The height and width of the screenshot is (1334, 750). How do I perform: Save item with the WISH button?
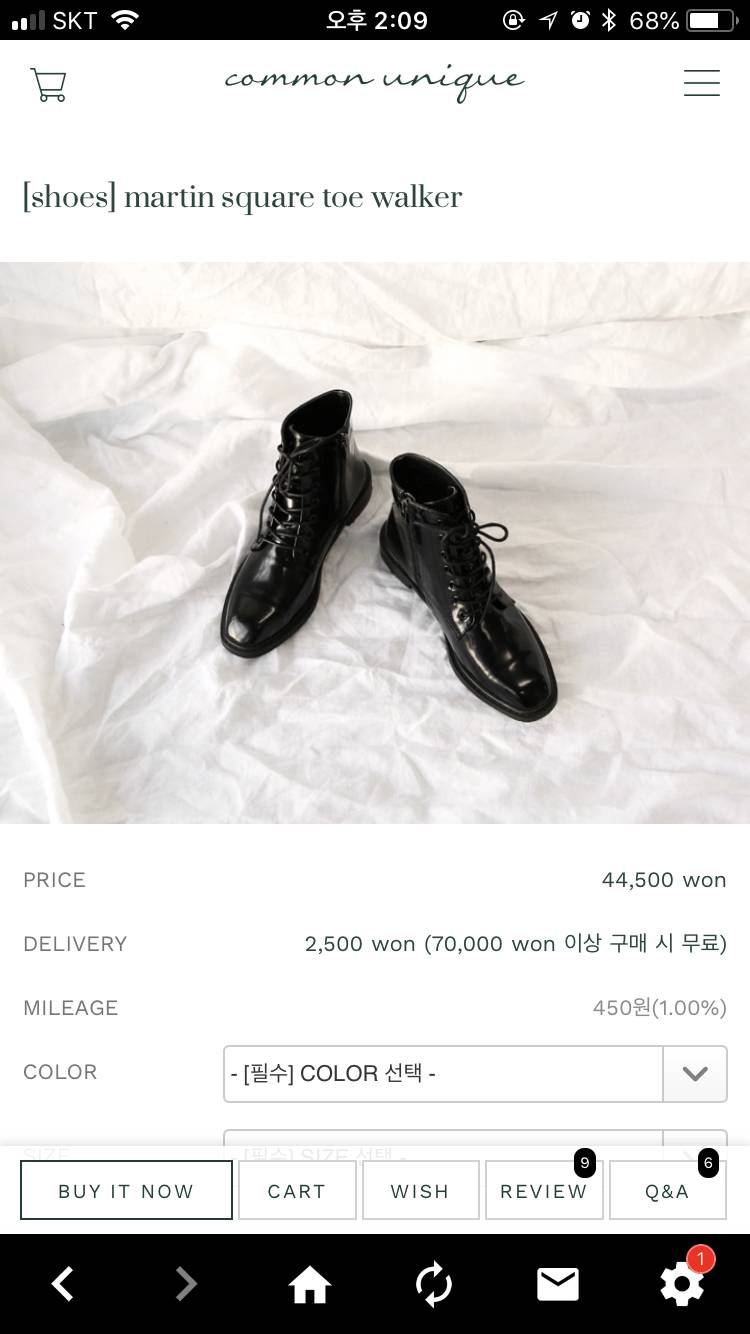tap(420, 1190)
